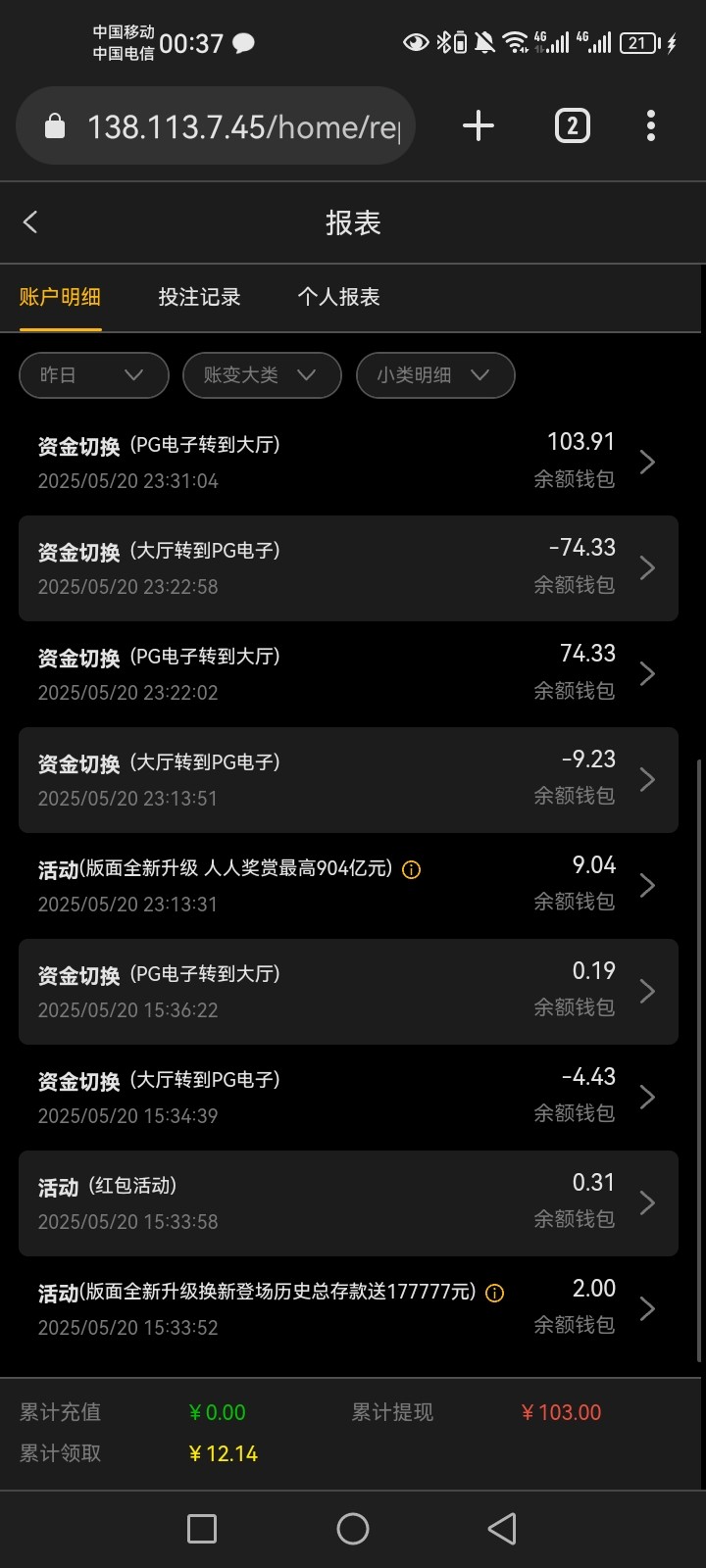706x1568 pixels.
Task: Open the 个人报表 tab
Action: [x=338, y=297]
